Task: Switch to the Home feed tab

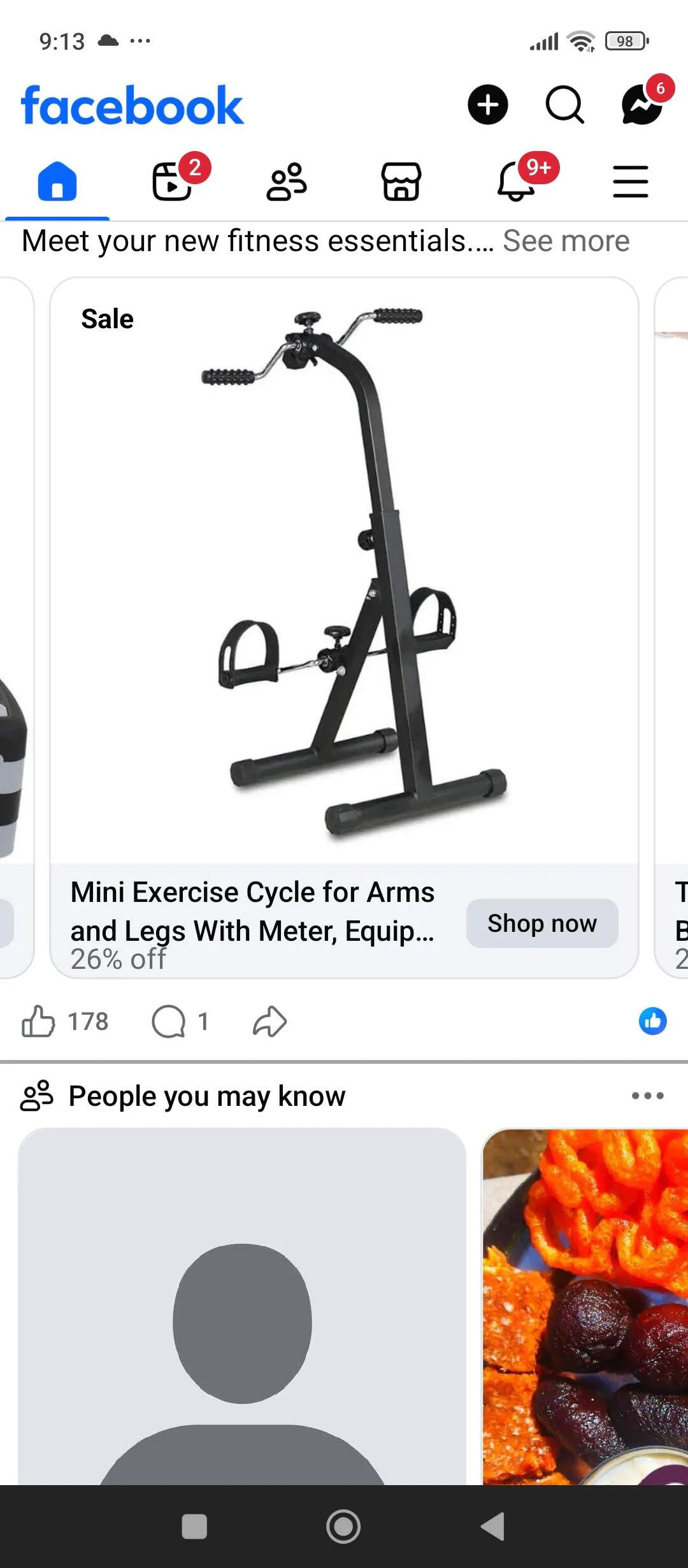Action: [57, 182]
